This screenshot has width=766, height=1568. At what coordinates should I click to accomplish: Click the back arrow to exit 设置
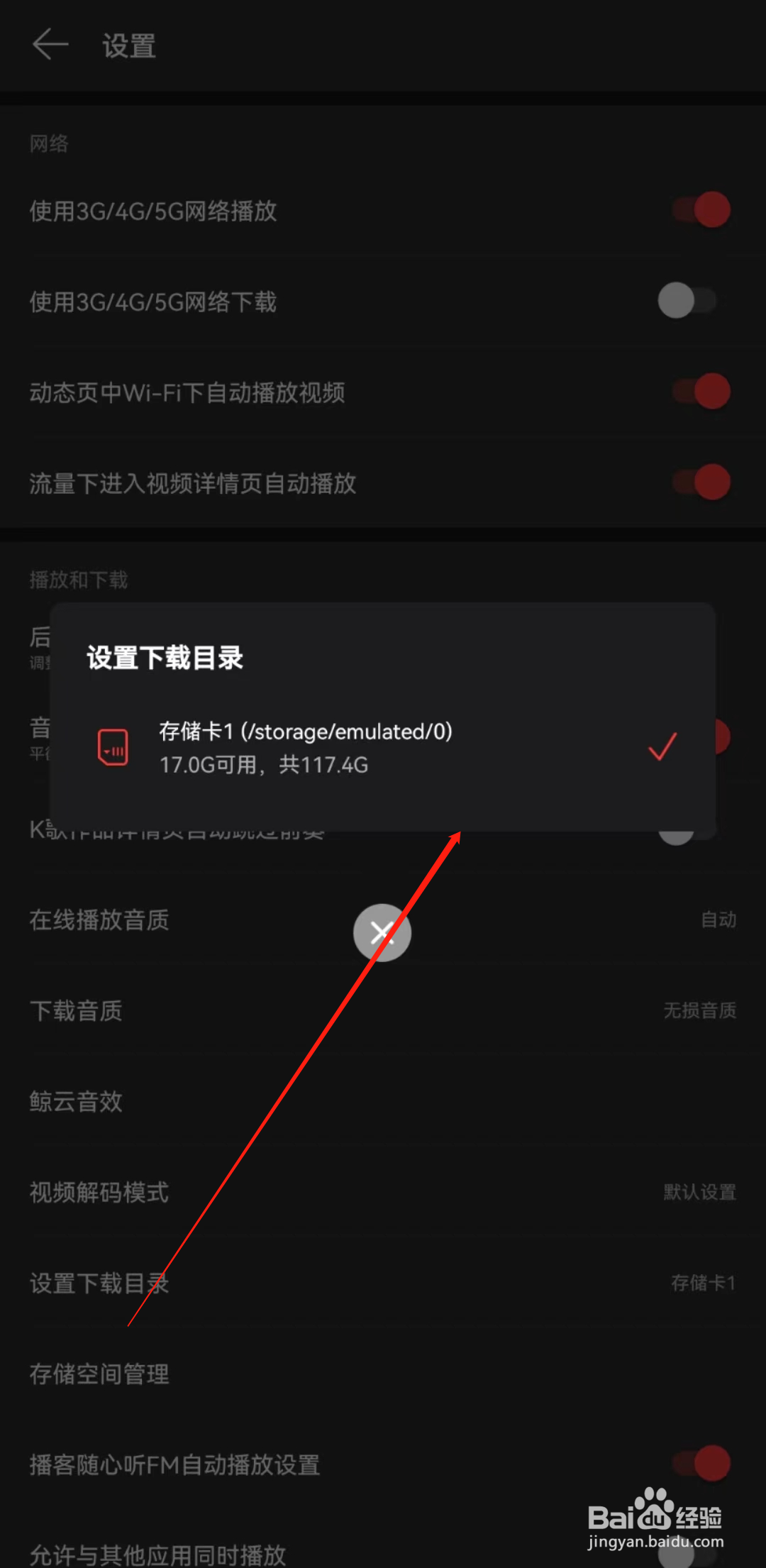pyautogui.click(x=50, y=45)
